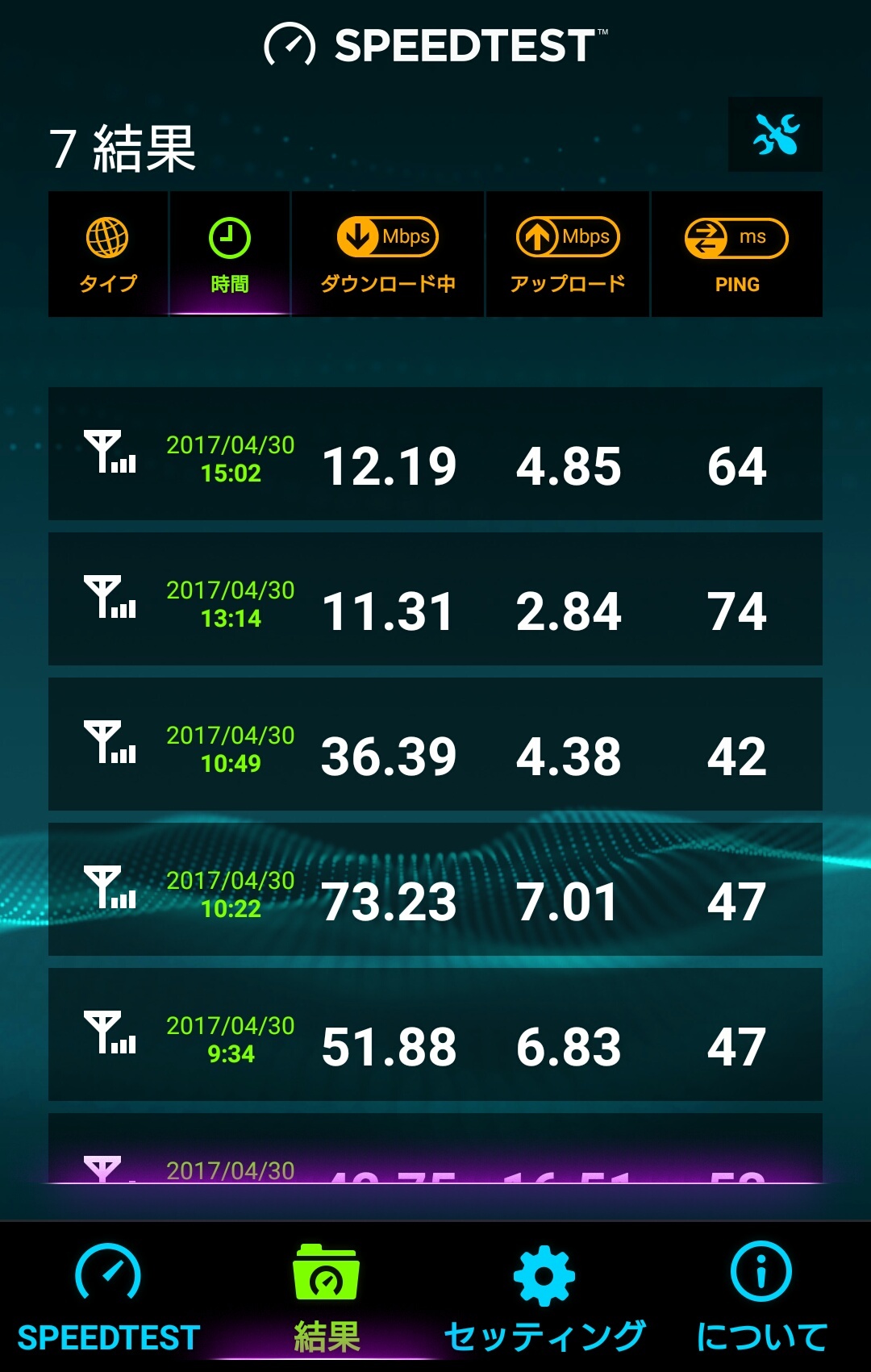Tap the 結果 tab
The width and height of the screenshot is (871, 1372).
[327, 1297]
